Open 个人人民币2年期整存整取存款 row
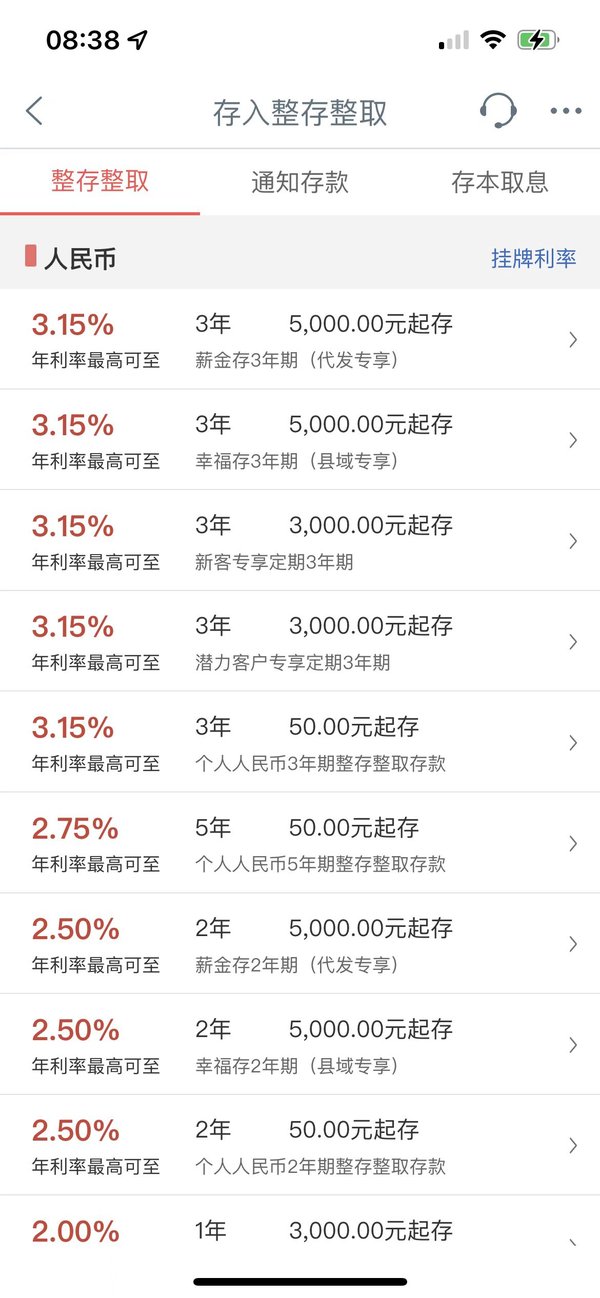600x1298 pixels. click(300, 1145)
